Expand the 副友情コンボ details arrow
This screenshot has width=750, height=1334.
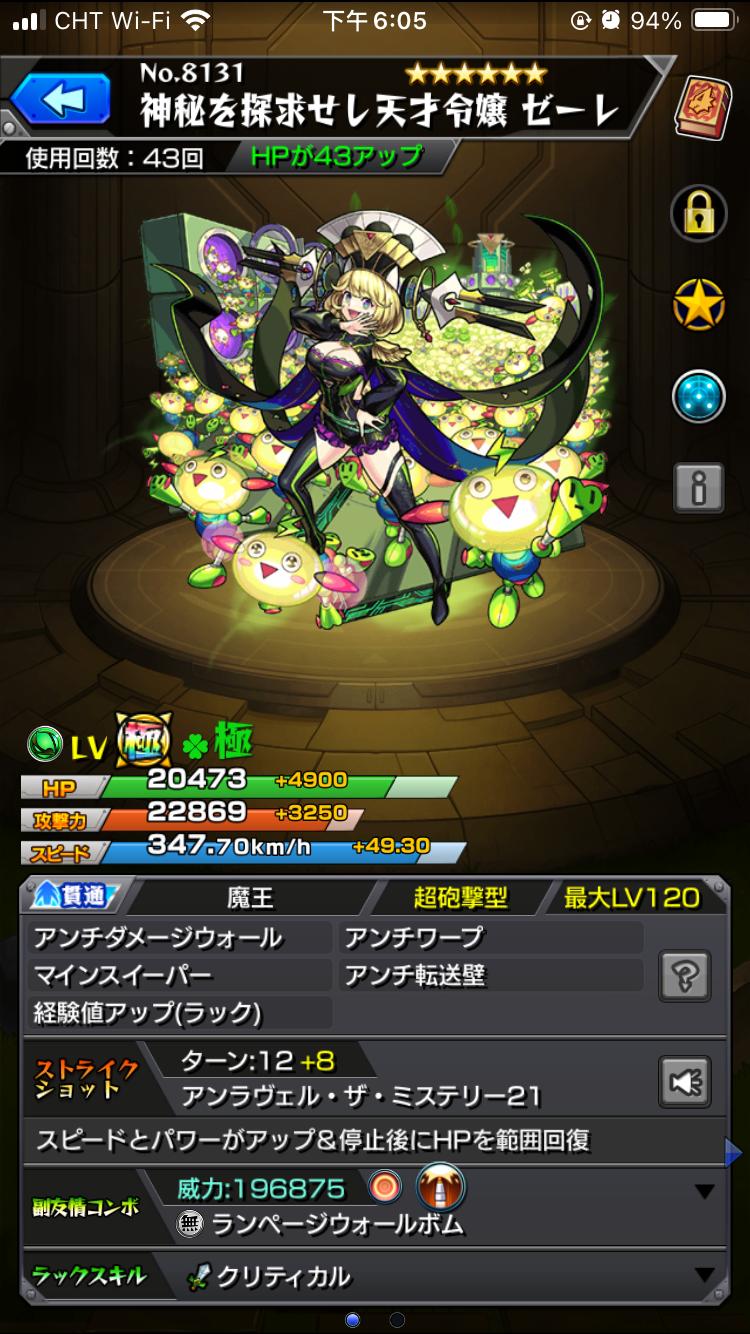(705, 1192)
